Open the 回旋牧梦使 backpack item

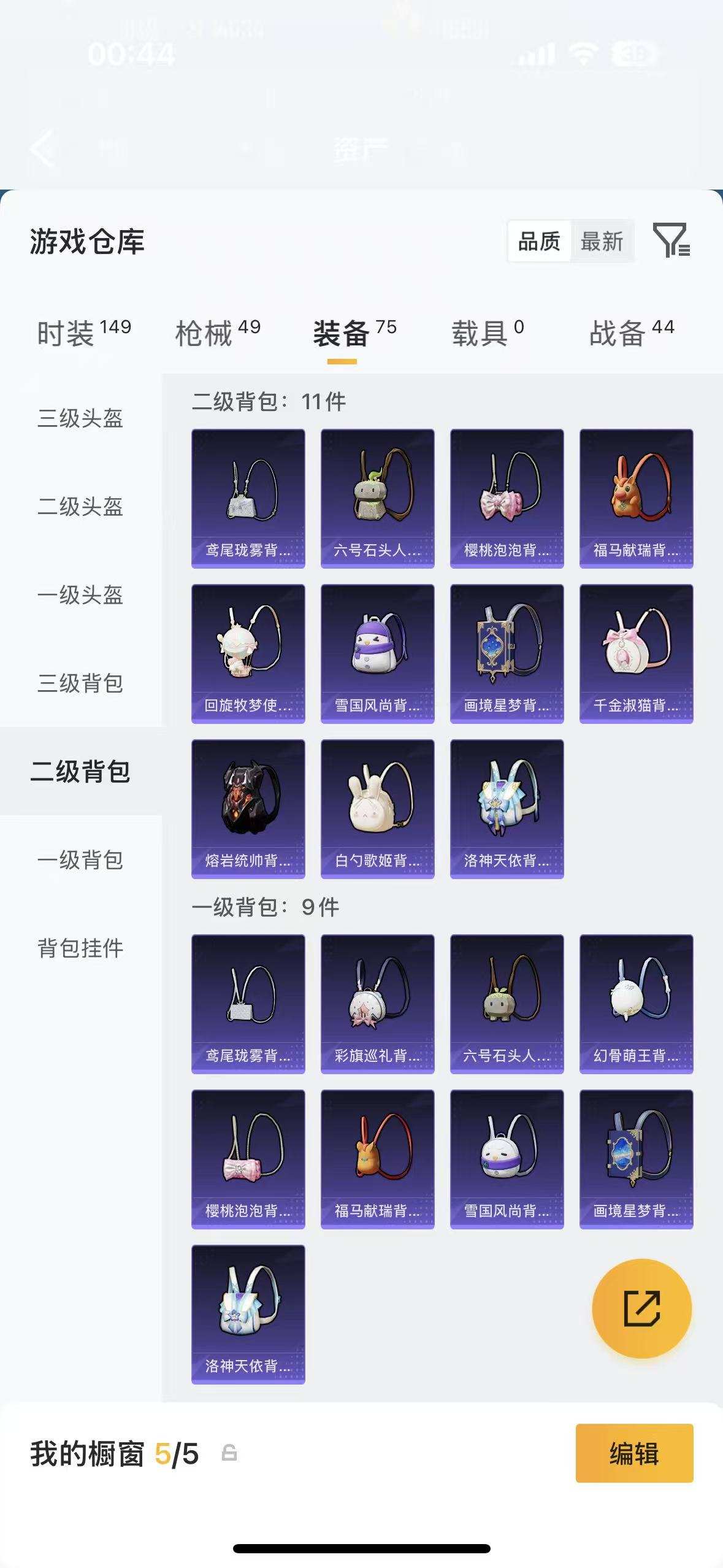[x=248, y=653]
